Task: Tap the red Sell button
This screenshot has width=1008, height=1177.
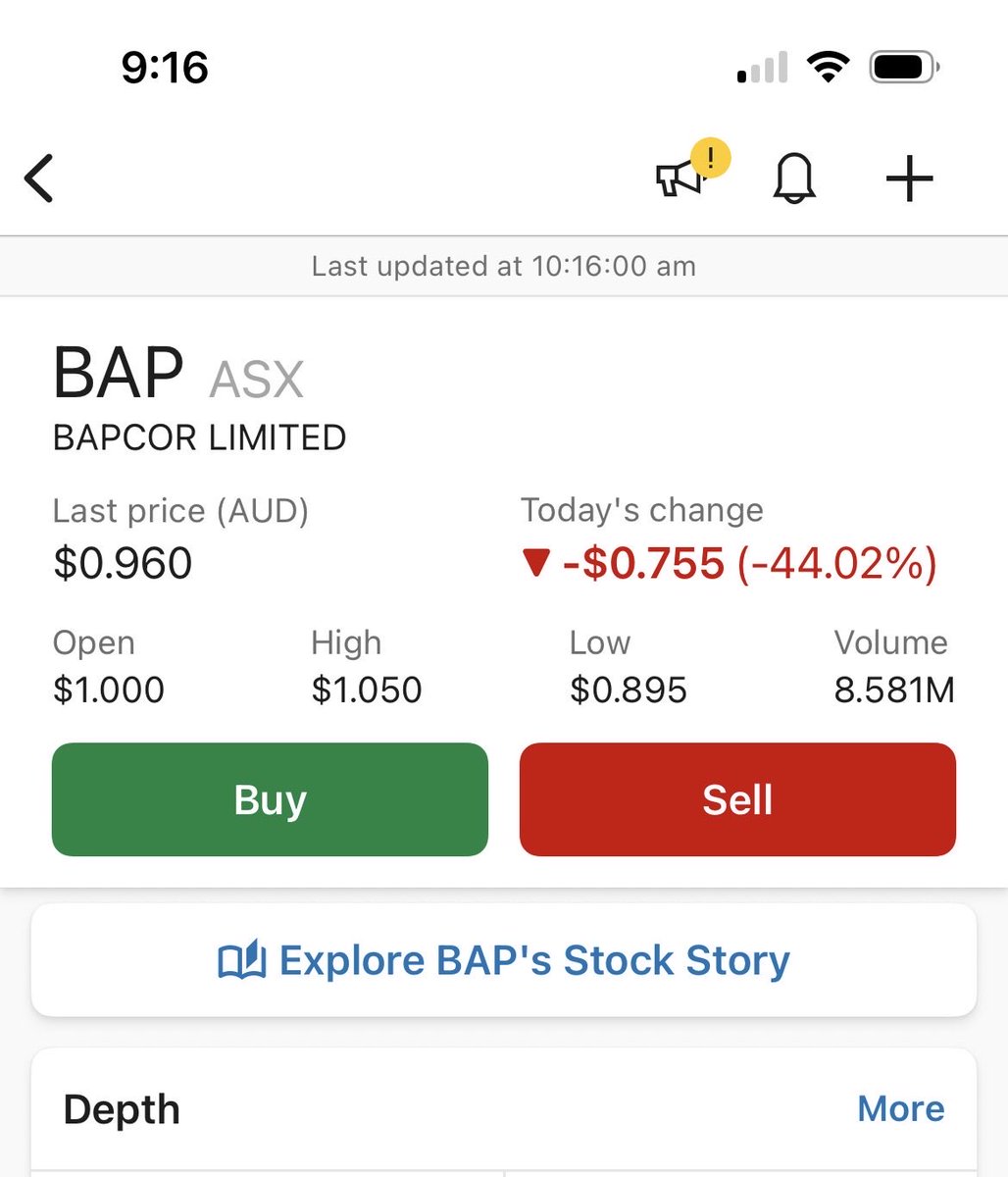Action: 737,799
